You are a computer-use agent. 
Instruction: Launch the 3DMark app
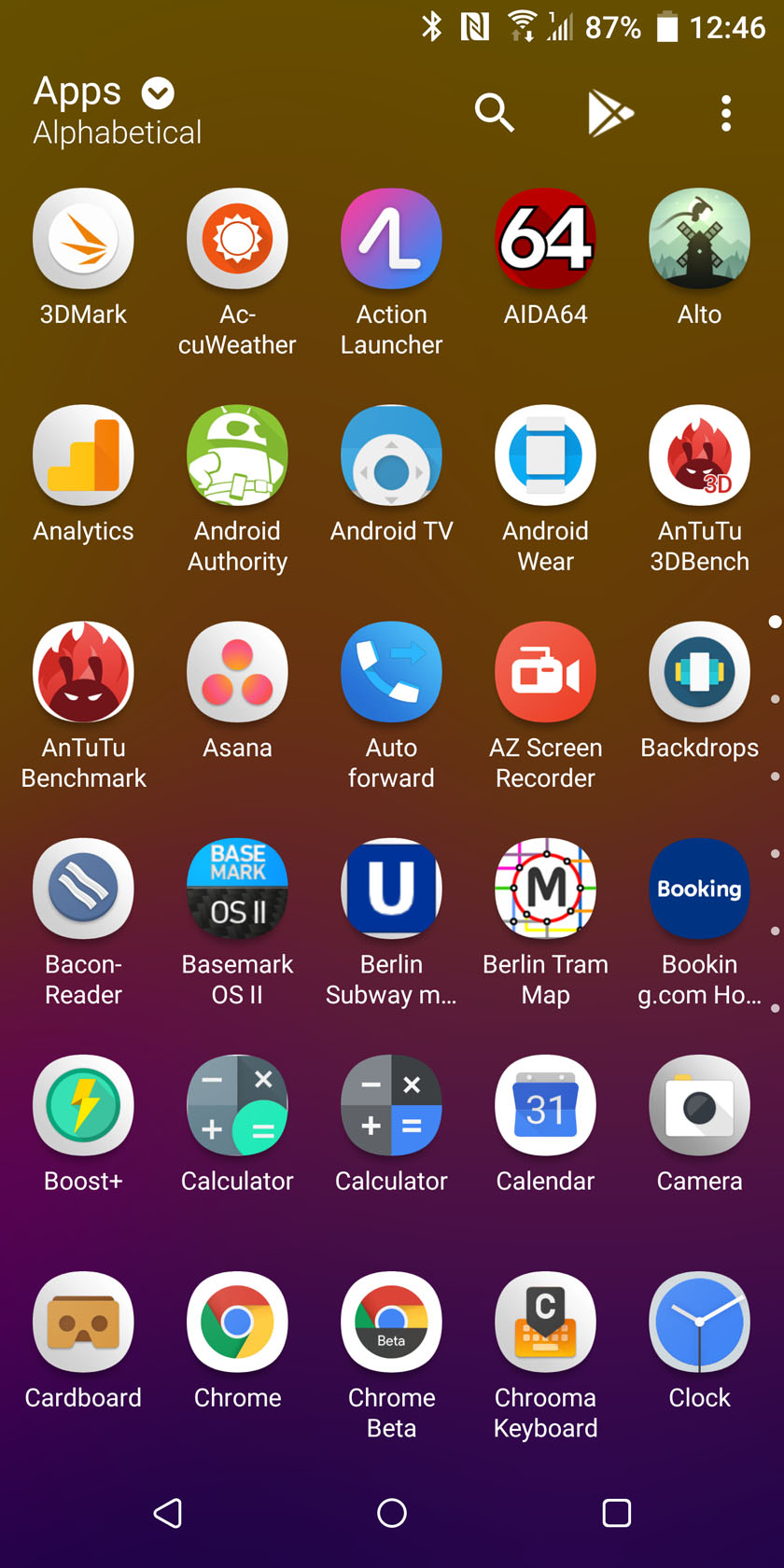click(x=83, y=239)
